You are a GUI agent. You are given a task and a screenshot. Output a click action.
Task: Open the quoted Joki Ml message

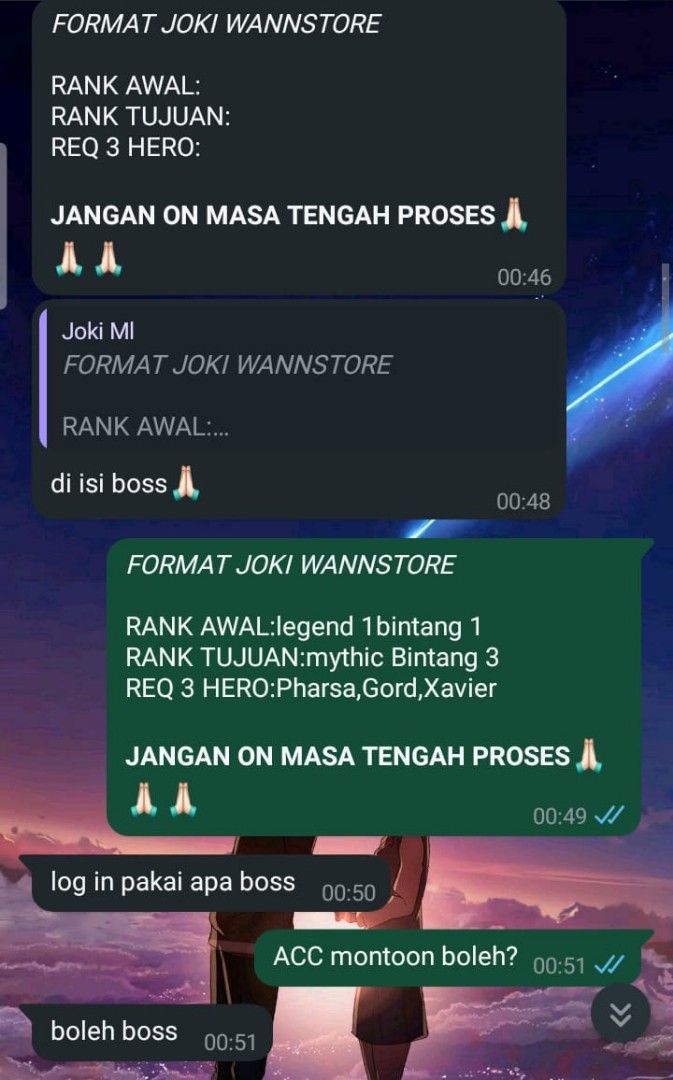(300, 379)
